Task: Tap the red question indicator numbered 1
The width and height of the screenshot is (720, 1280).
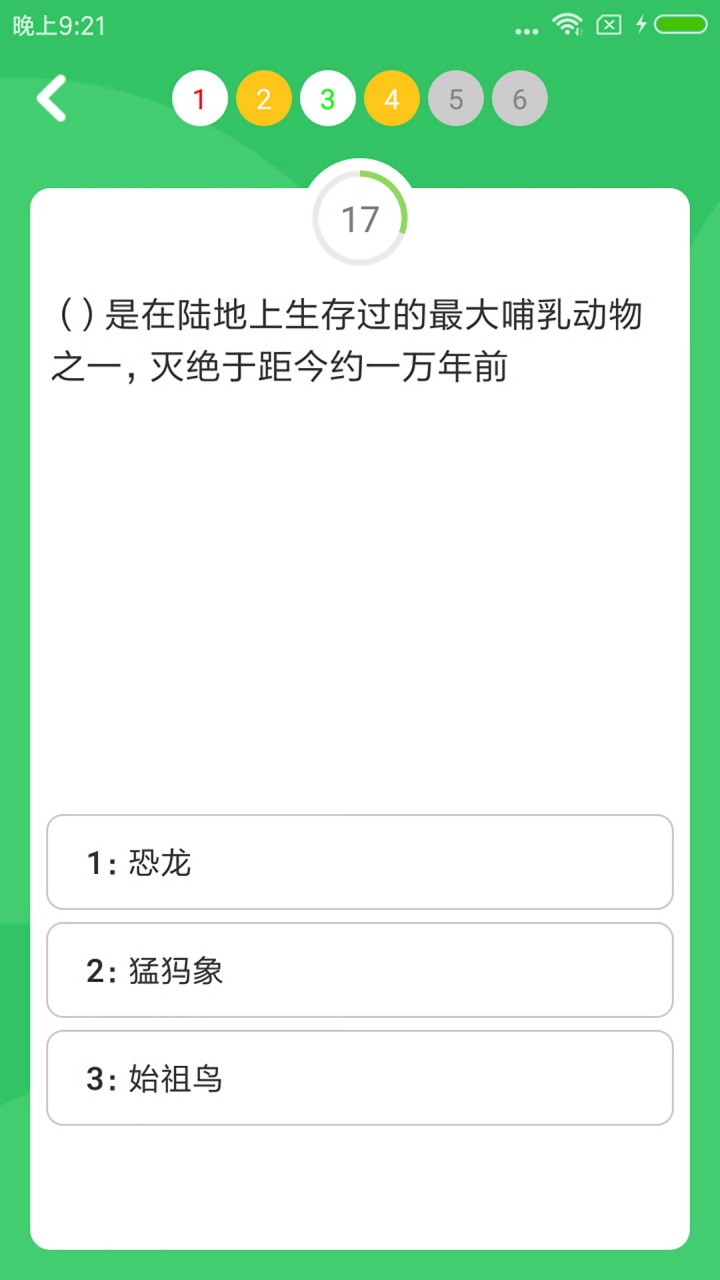Action: click(200, 98)
